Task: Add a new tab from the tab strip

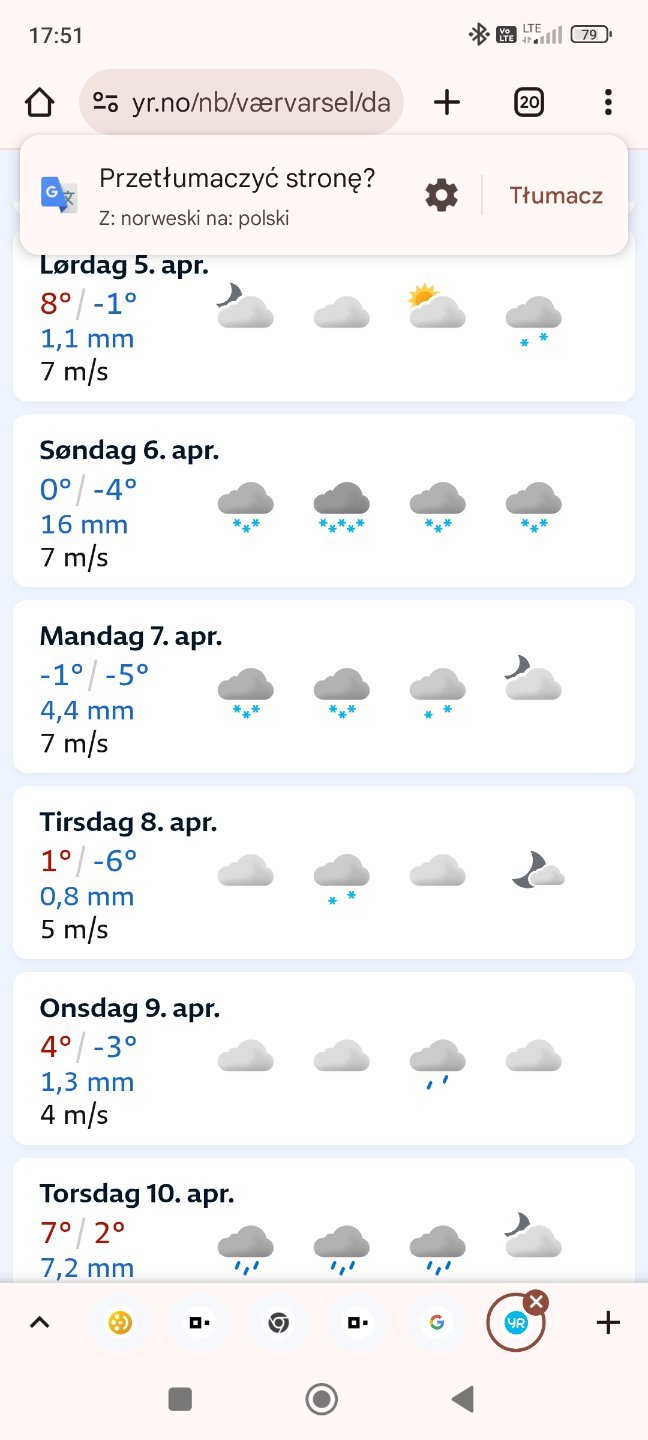Action: coord(608,1323)
